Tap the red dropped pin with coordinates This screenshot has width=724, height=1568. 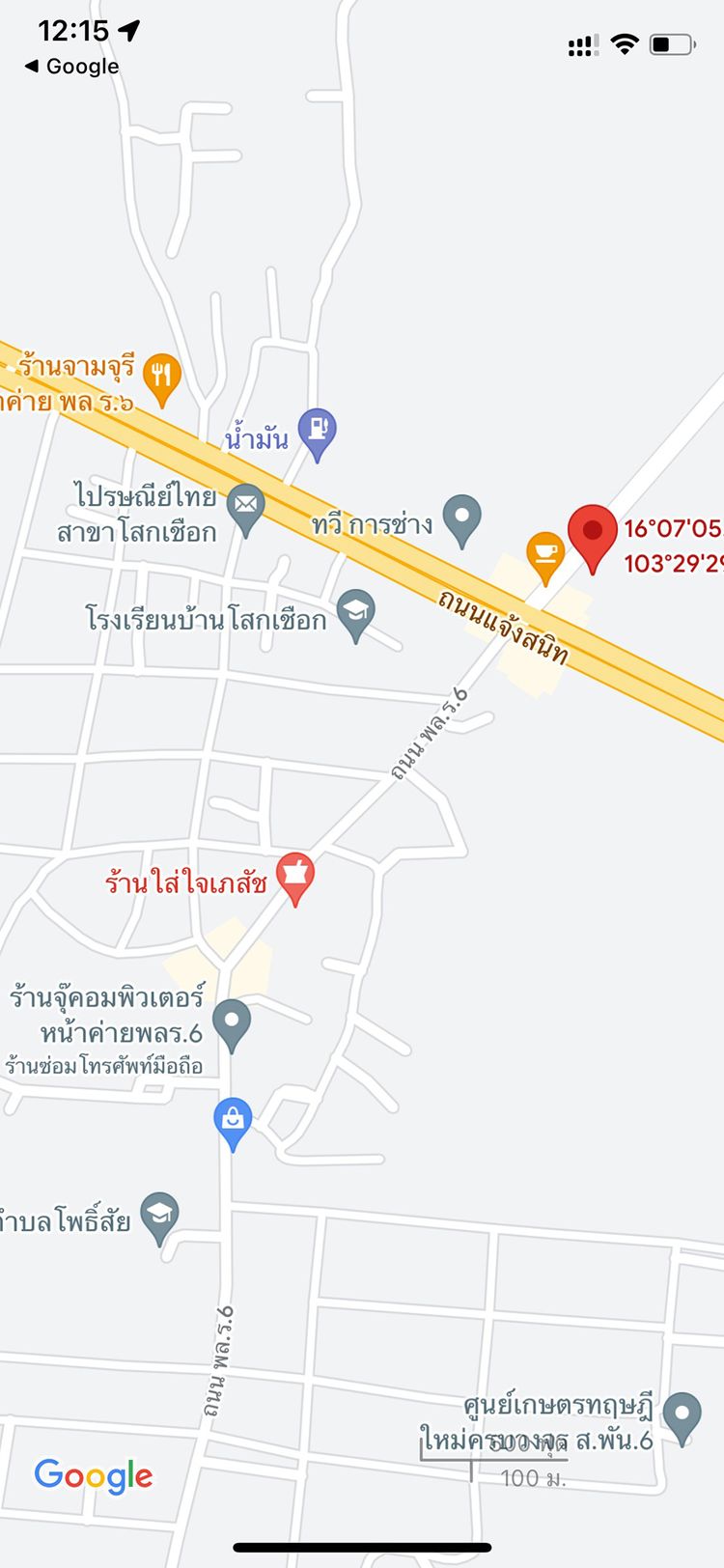[x=592, y=534]
